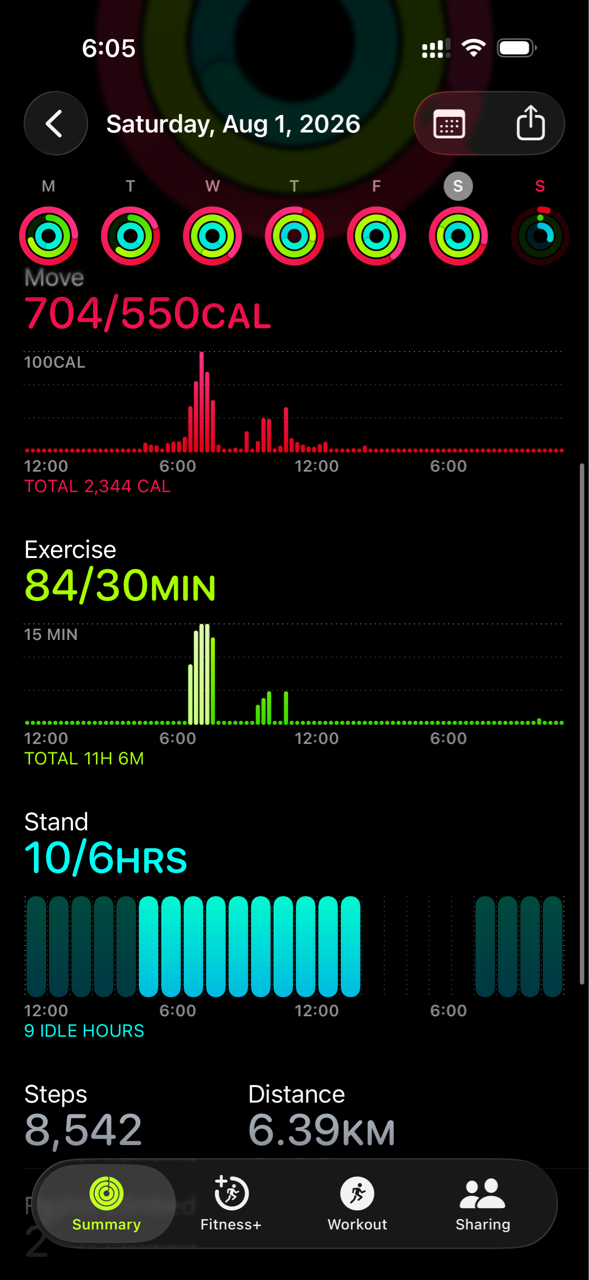
Task: Select Monday's activity rings
Action: (x=48, y=236)
